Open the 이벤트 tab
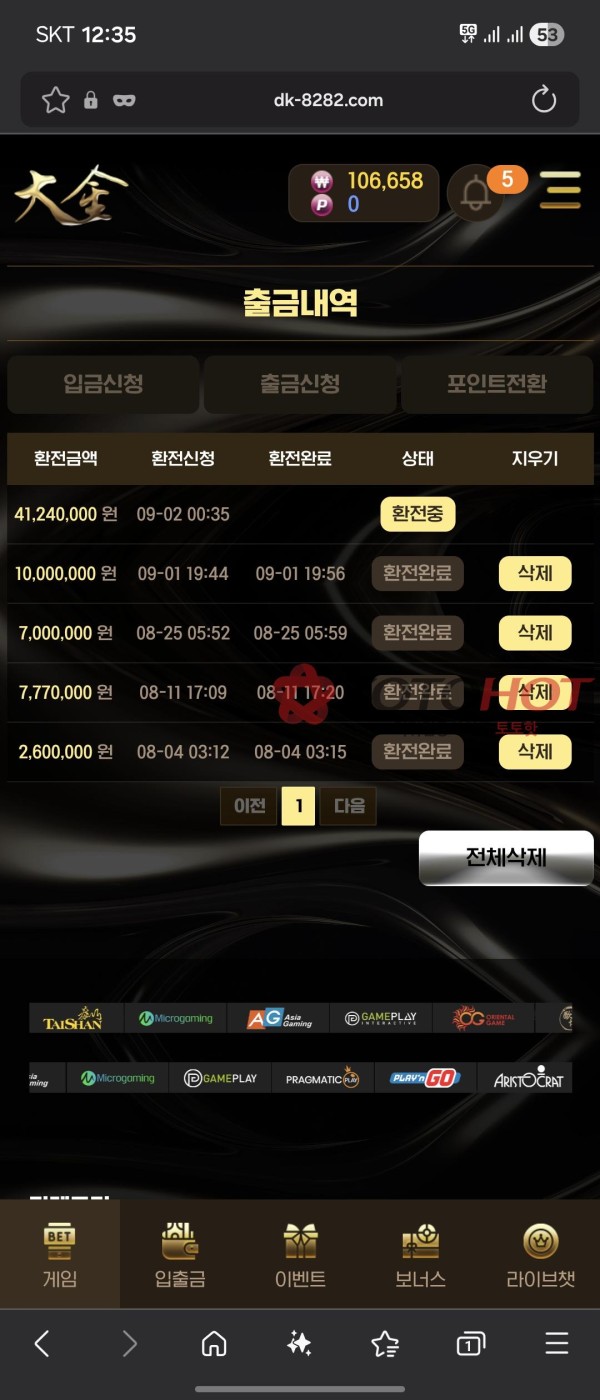The width and height of the screenshot is (600, 1400). (300, 1255)
